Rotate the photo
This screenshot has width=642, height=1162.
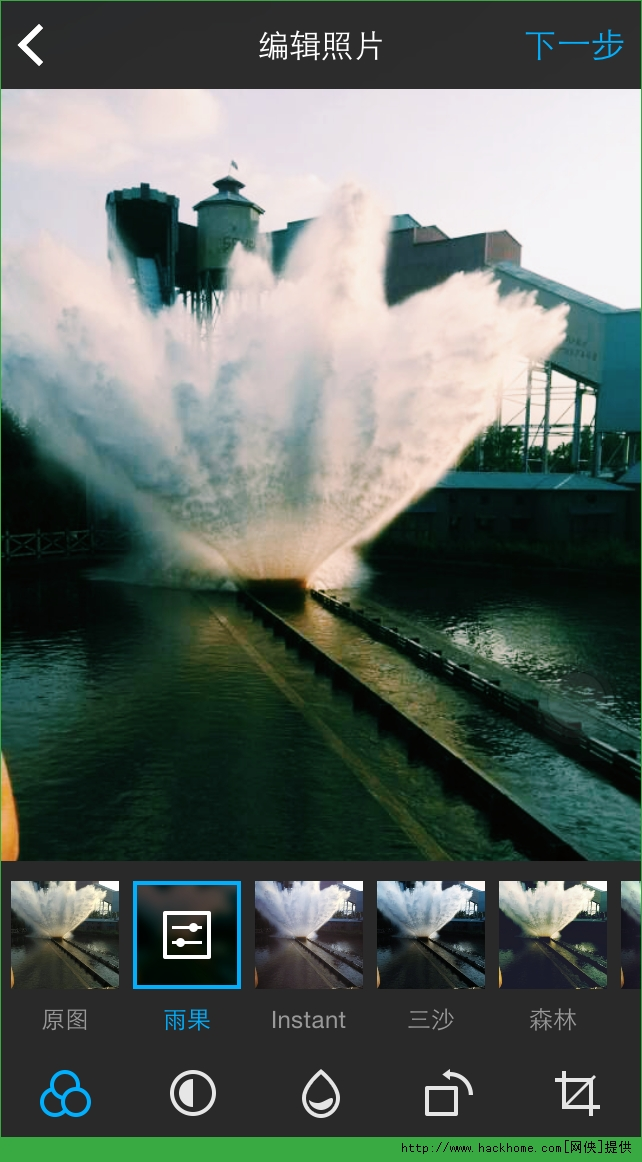[448, 1093]
